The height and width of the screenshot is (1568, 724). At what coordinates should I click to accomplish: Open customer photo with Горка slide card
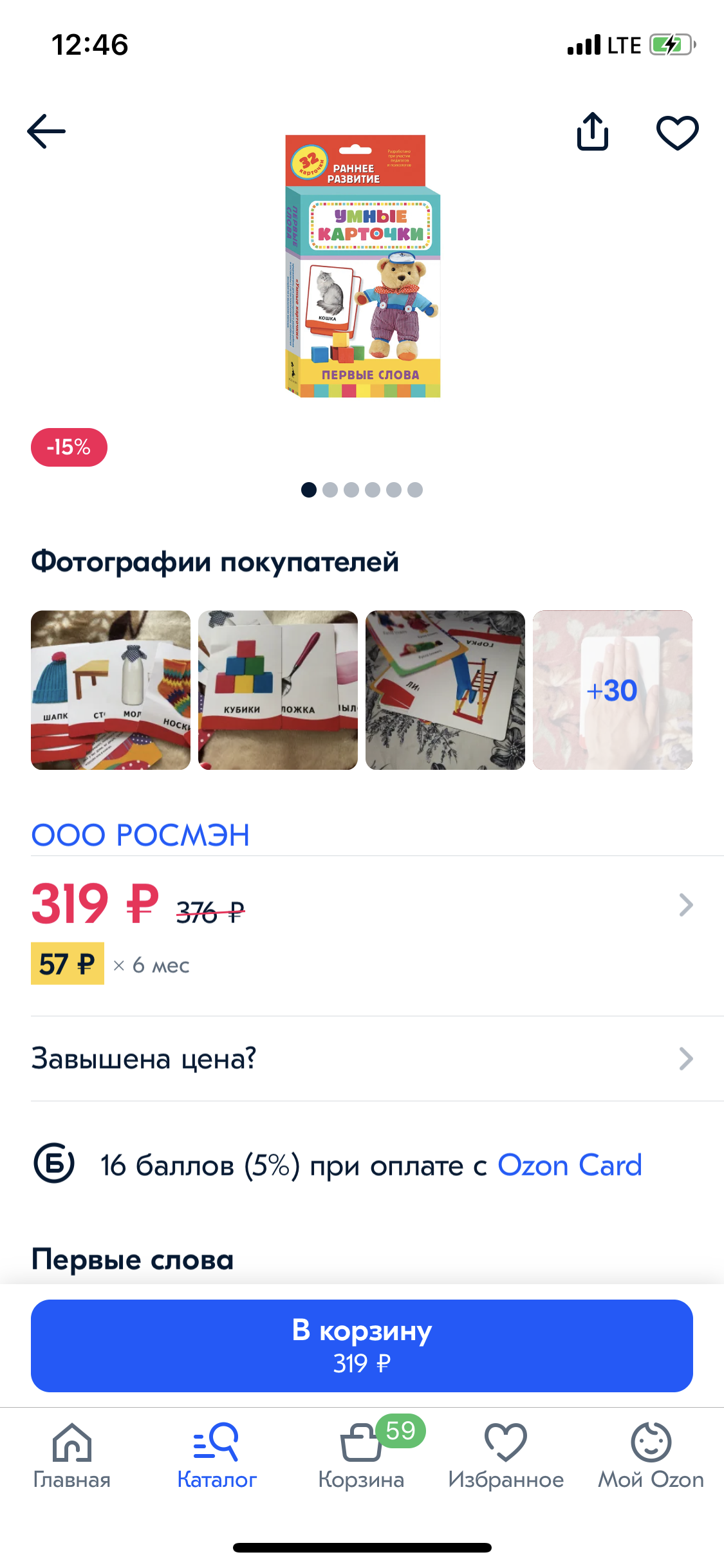coord(445,690)
